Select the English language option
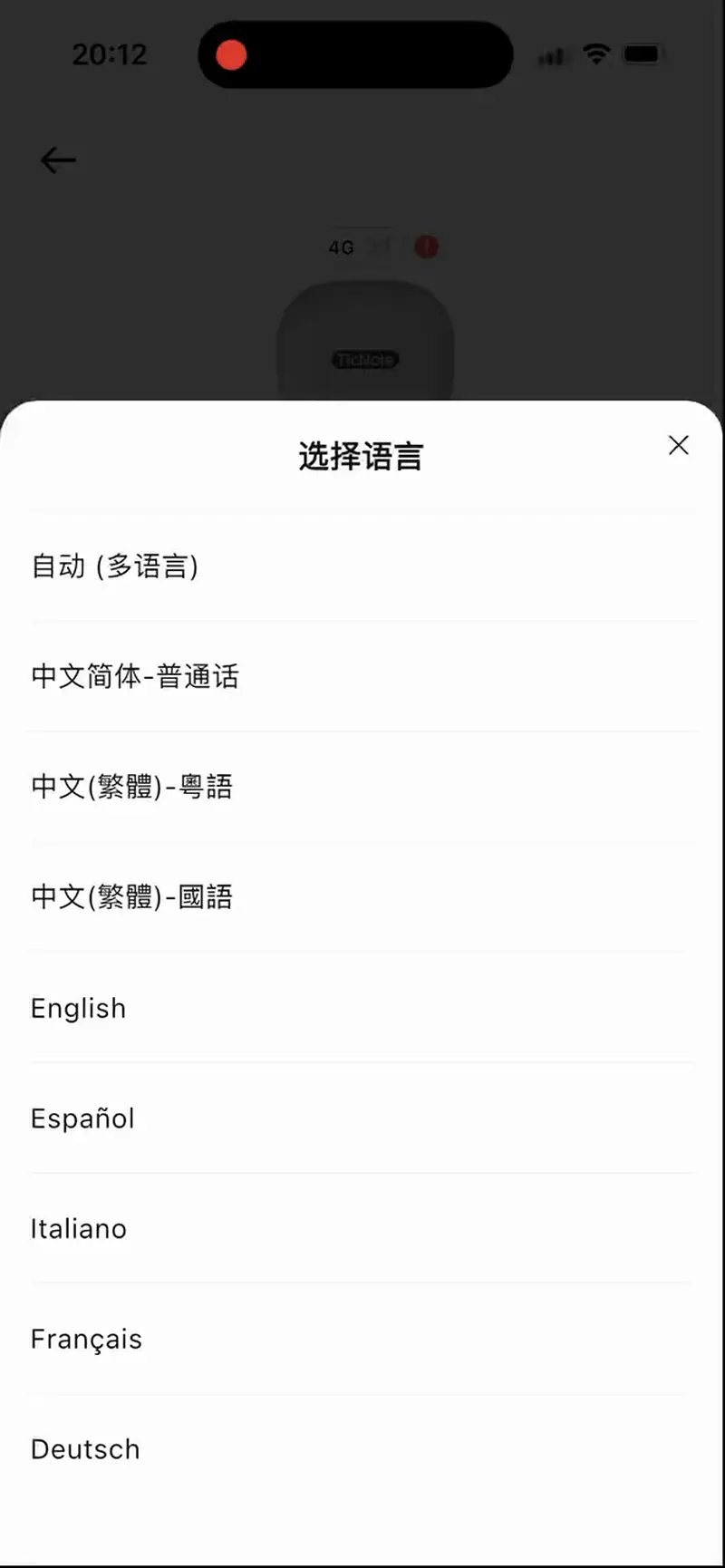This screenshot has width=725, height=1568. [78, 1008]
